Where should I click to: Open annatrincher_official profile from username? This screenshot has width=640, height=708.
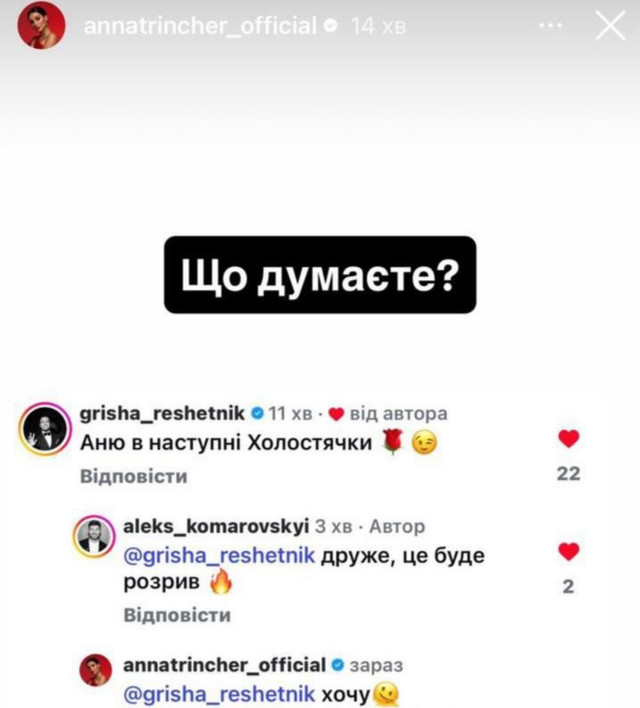(x=200, y=27)
